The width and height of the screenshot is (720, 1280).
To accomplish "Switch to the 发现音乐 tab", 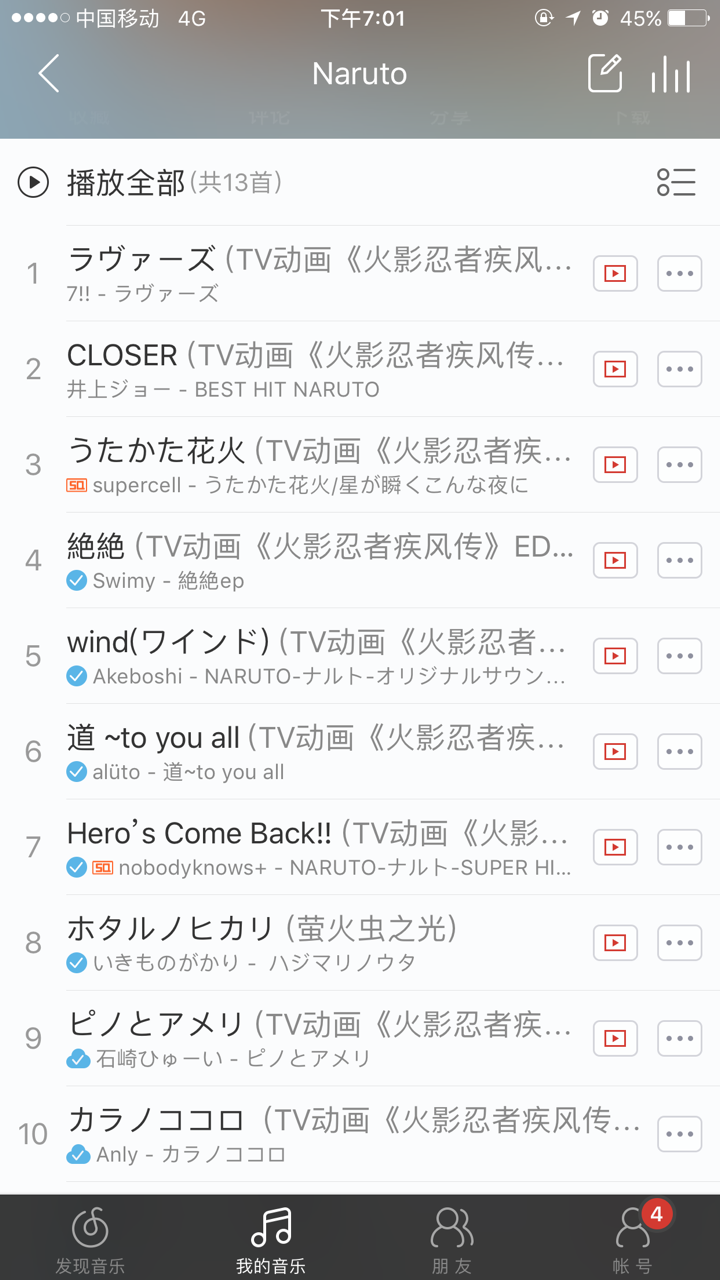I will coord(90,1238).
